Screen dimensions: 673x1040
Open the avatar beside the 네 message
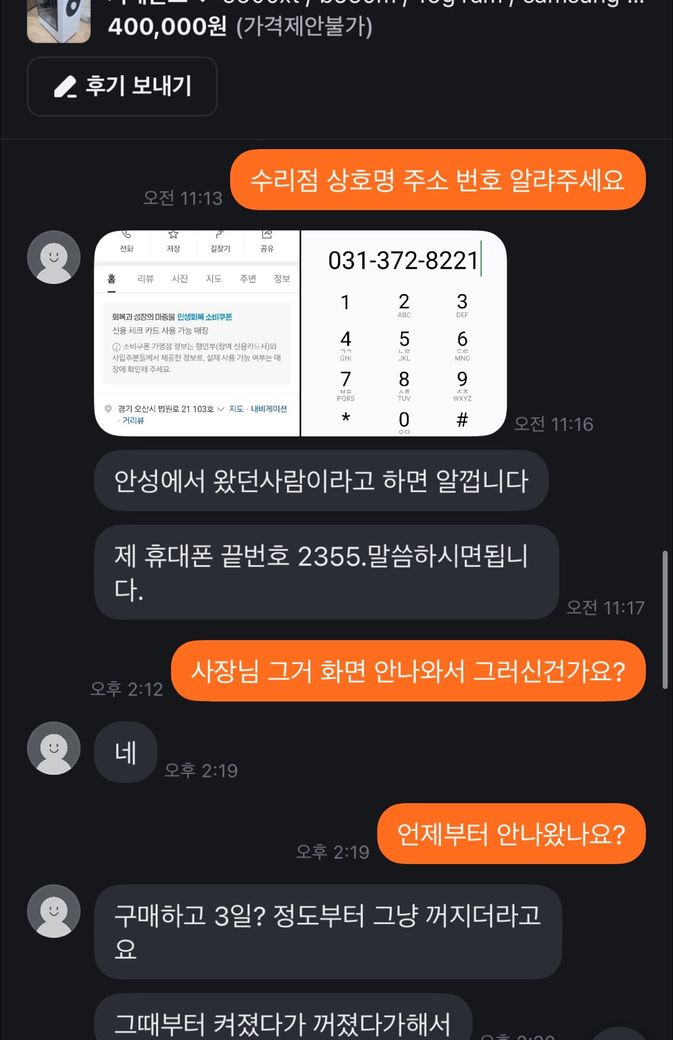(x=54, y=748)
